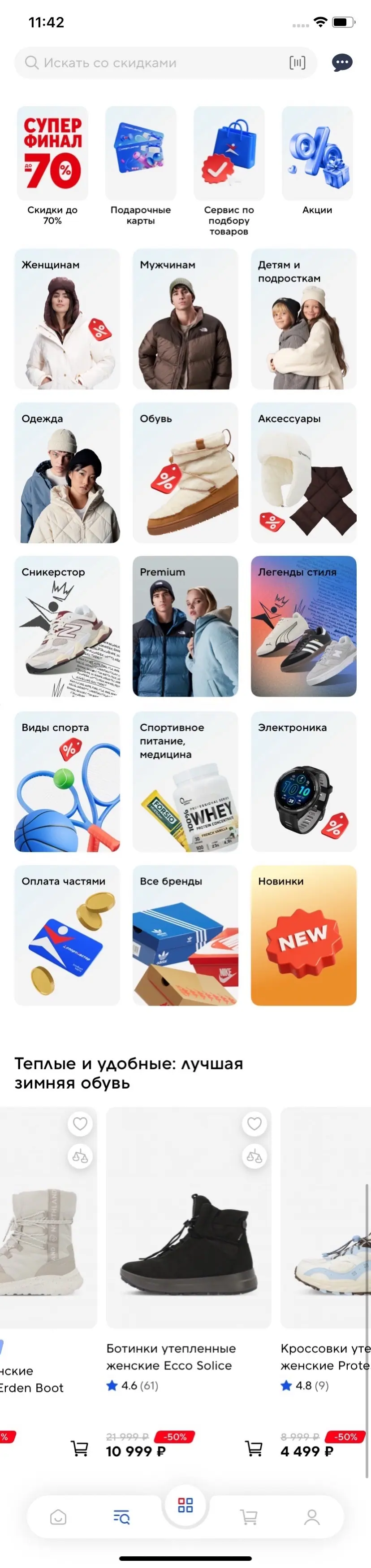Select the "Мужчинам" category
Viewport: 371px width, 1568px height.
(185, 319)
